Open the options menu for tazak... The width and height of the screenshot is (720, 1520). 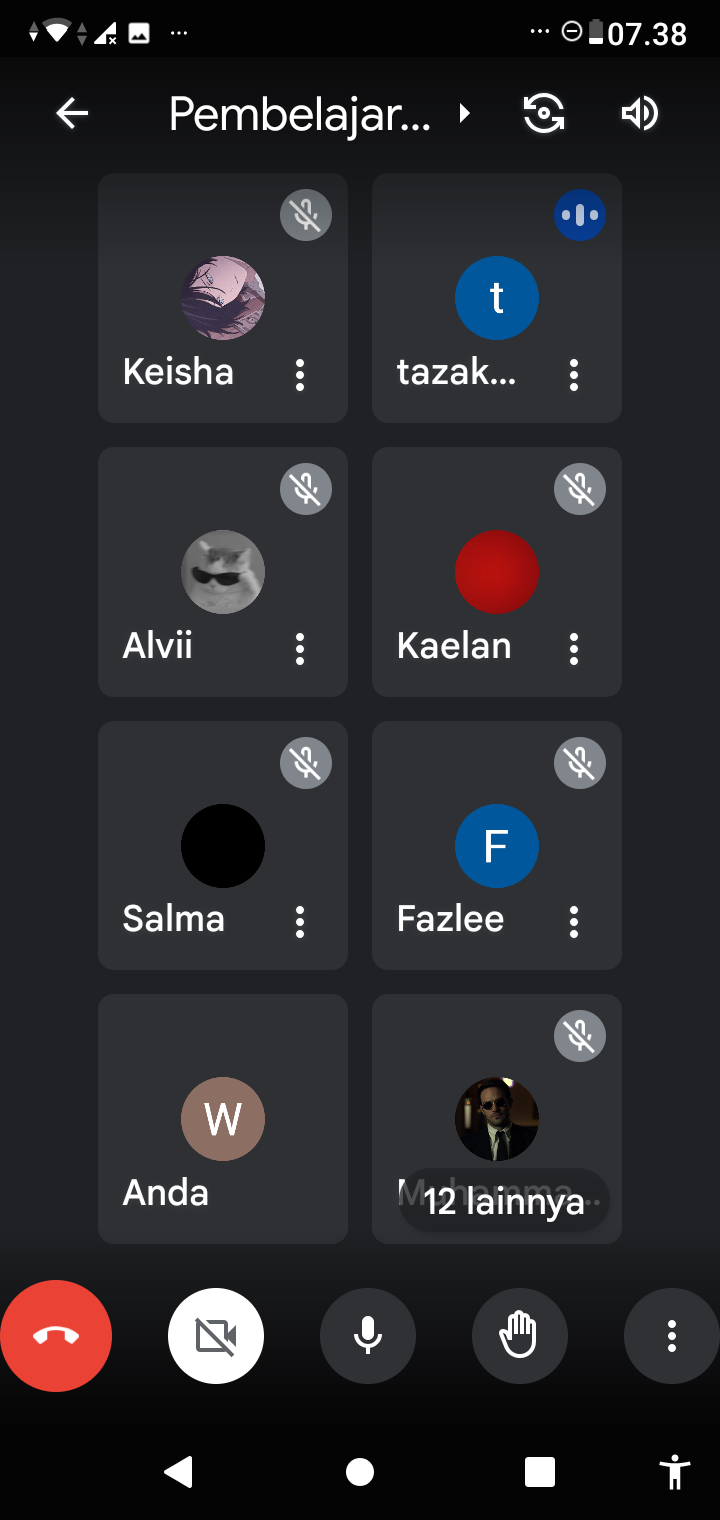coord(574,375)
